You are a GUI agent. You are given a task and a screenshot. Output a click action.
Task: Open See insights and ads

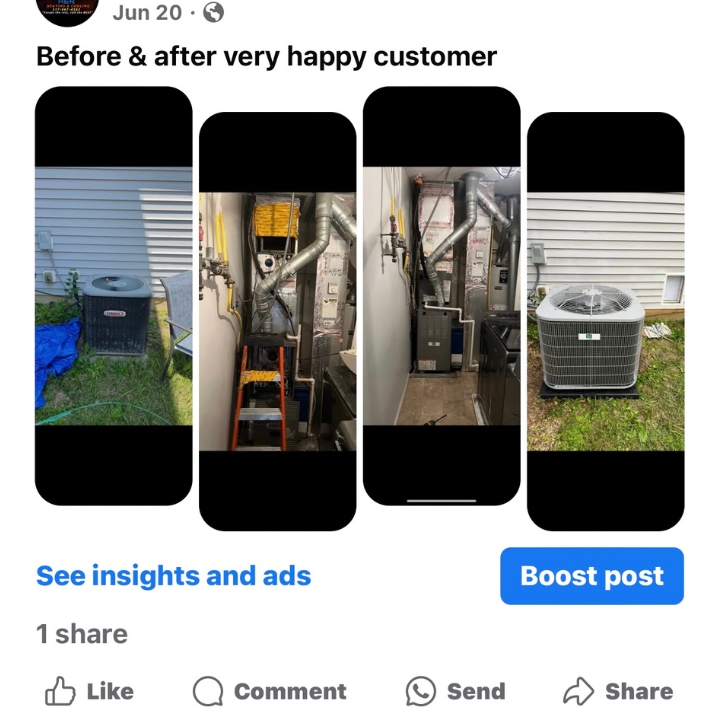(x=173, y=576)
